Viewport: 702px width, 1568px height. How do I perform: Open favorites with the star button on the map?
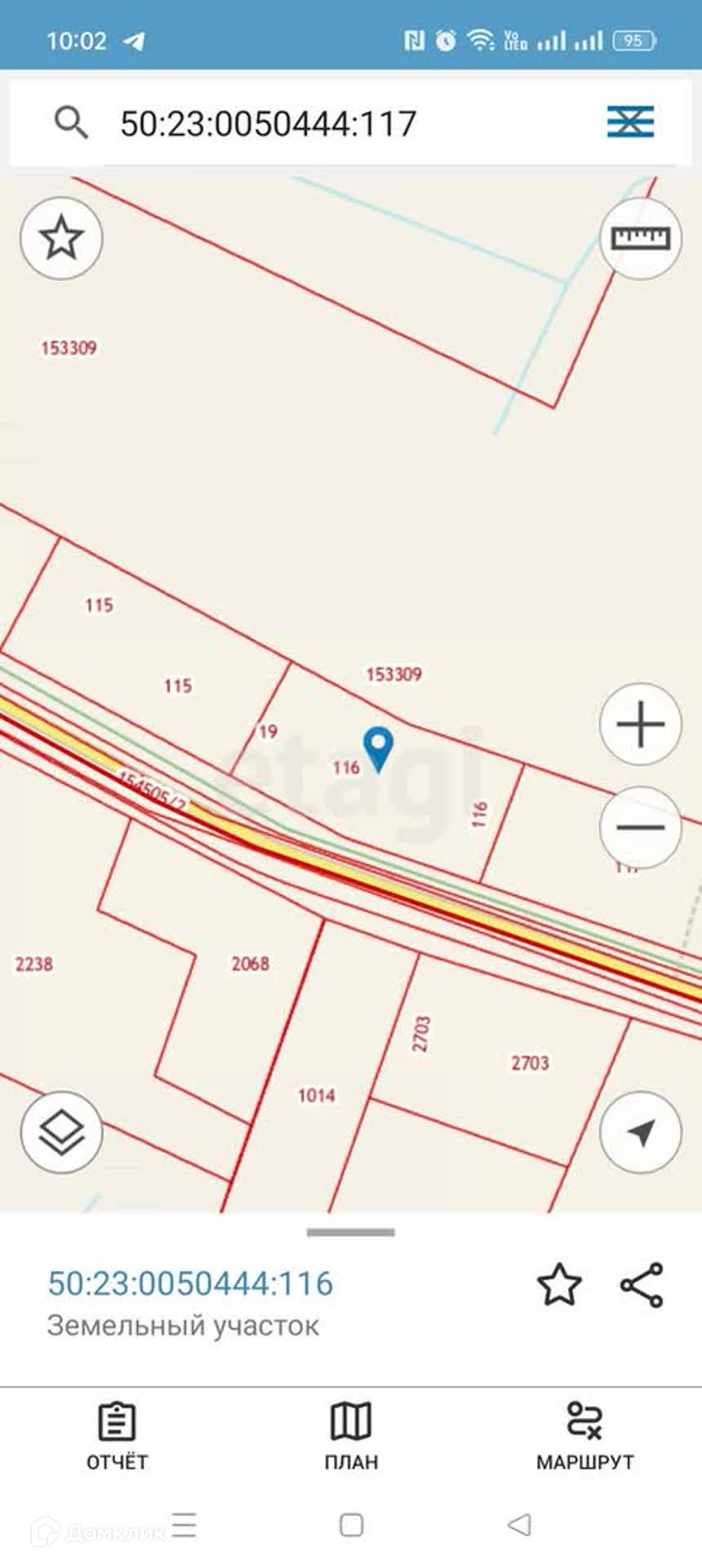point(61,238)
